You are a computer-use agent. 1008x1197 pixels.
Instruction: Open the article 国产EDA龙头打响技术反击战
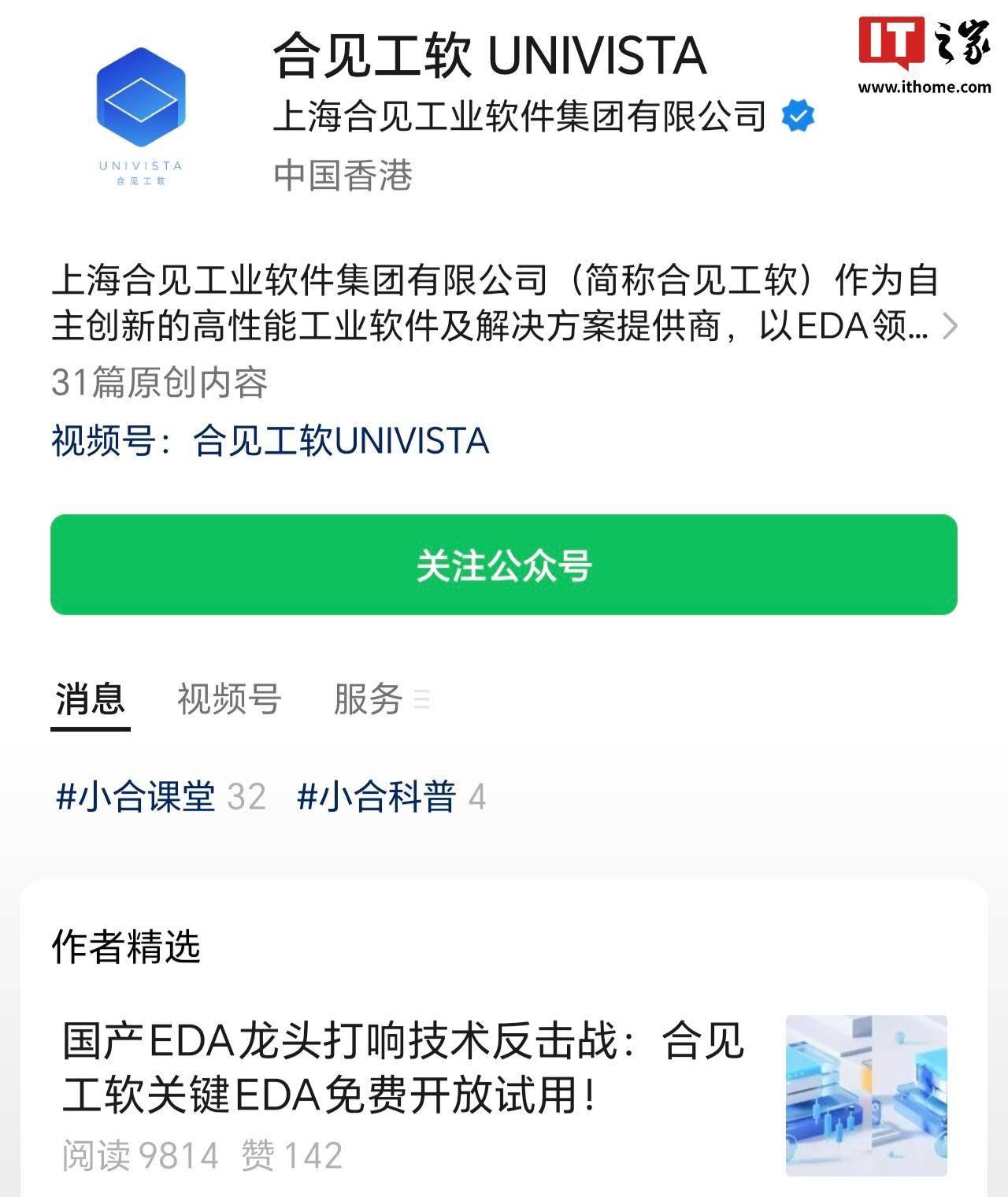[403, 1067]
